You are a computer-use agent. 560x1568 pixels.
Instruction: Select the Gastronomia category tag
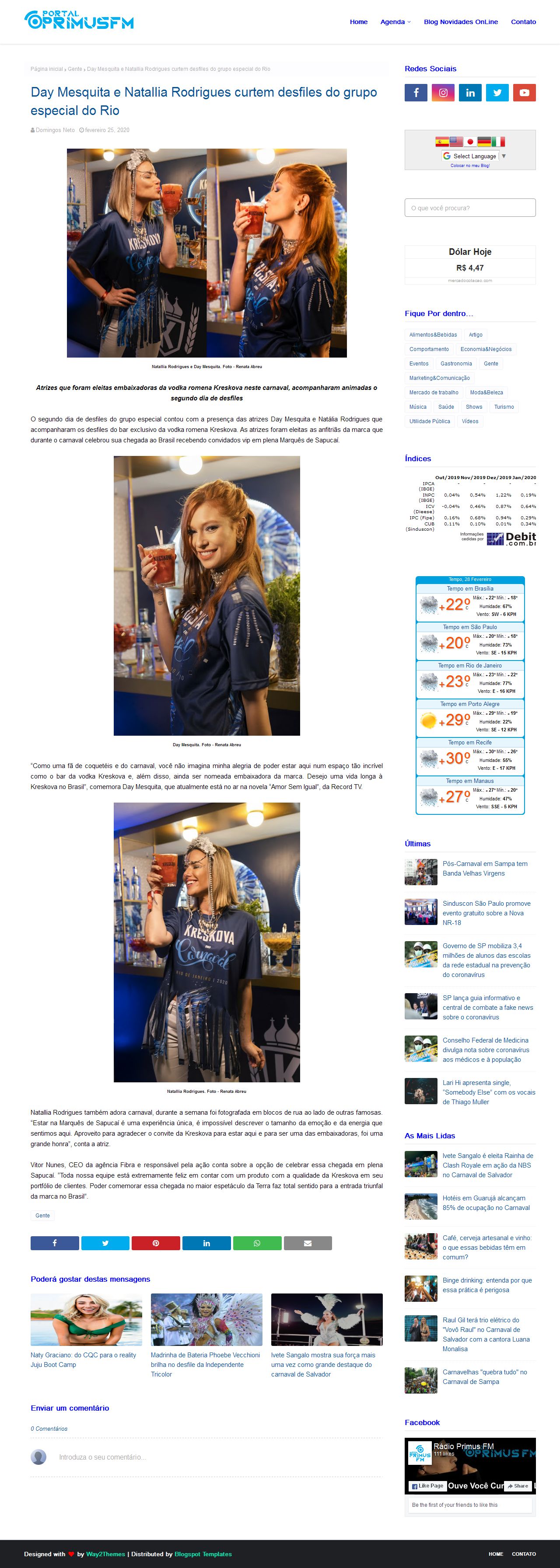(456, 363)
